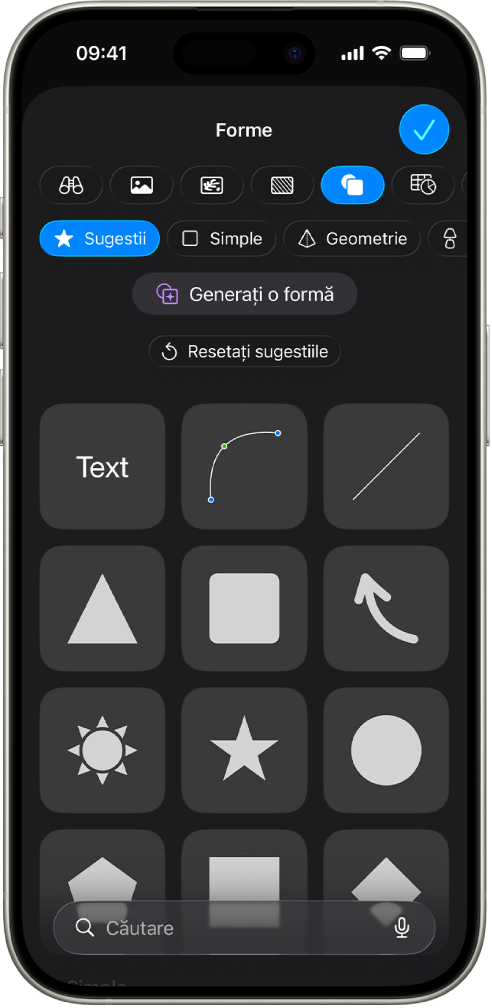Viewport: 492px width, 1008px height.
Task: Confirm with the blue checkmark button
Action: 424,130
